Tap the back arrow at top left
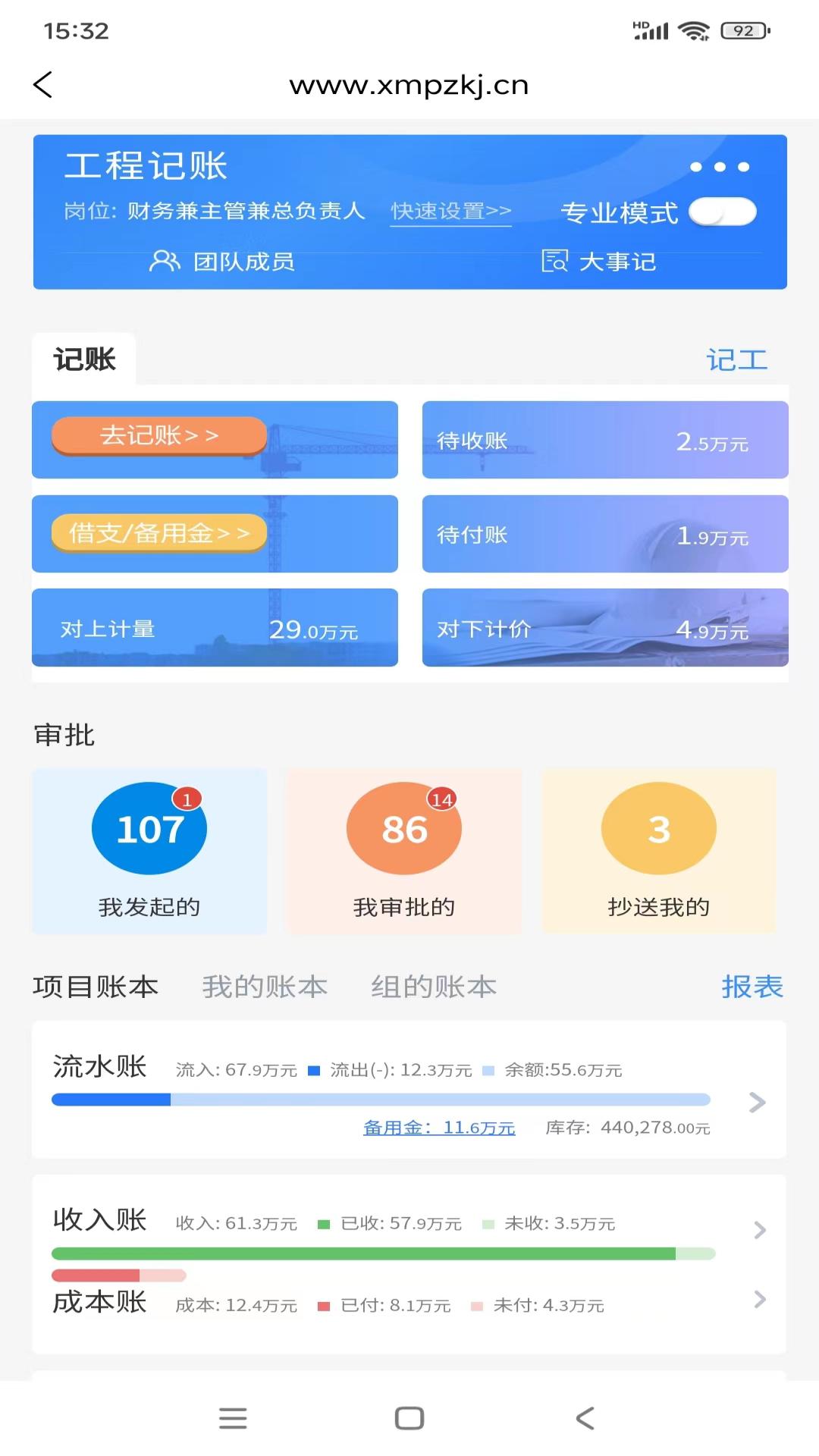The image size is (819, 1456). pos(43,86)
